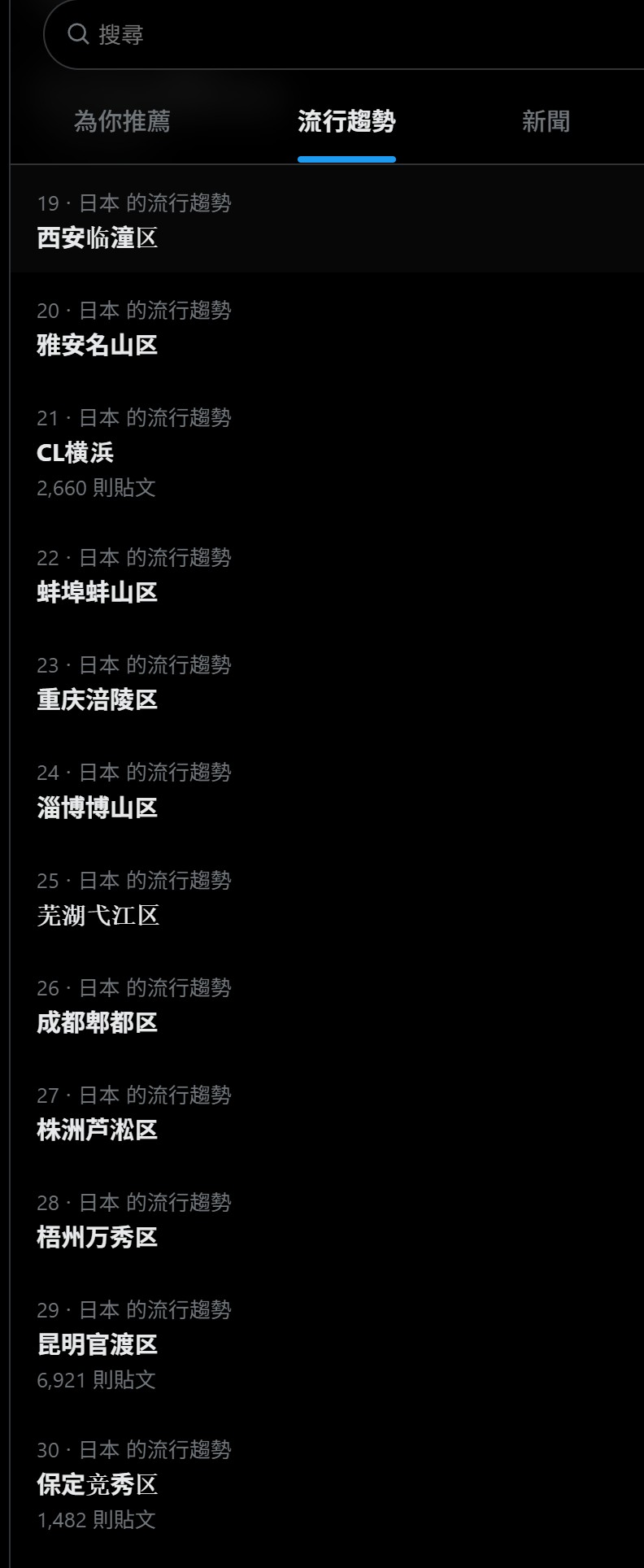This screenshot has width=644, height=1568.
Task: Open the trend 梧州万秀区
Action: [98, 1238]
